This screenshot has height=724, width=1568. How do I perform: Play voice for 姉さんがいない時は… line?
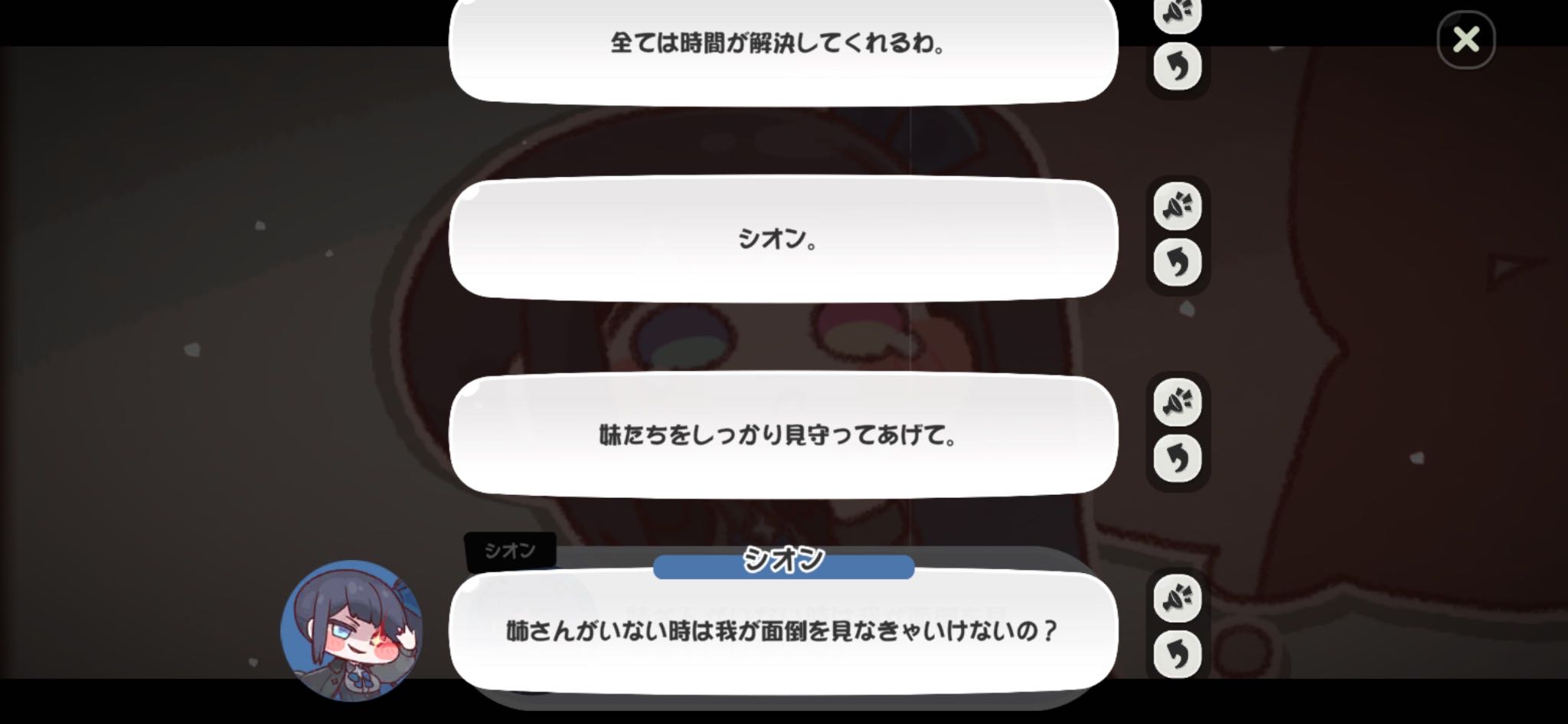[1178, 598]
